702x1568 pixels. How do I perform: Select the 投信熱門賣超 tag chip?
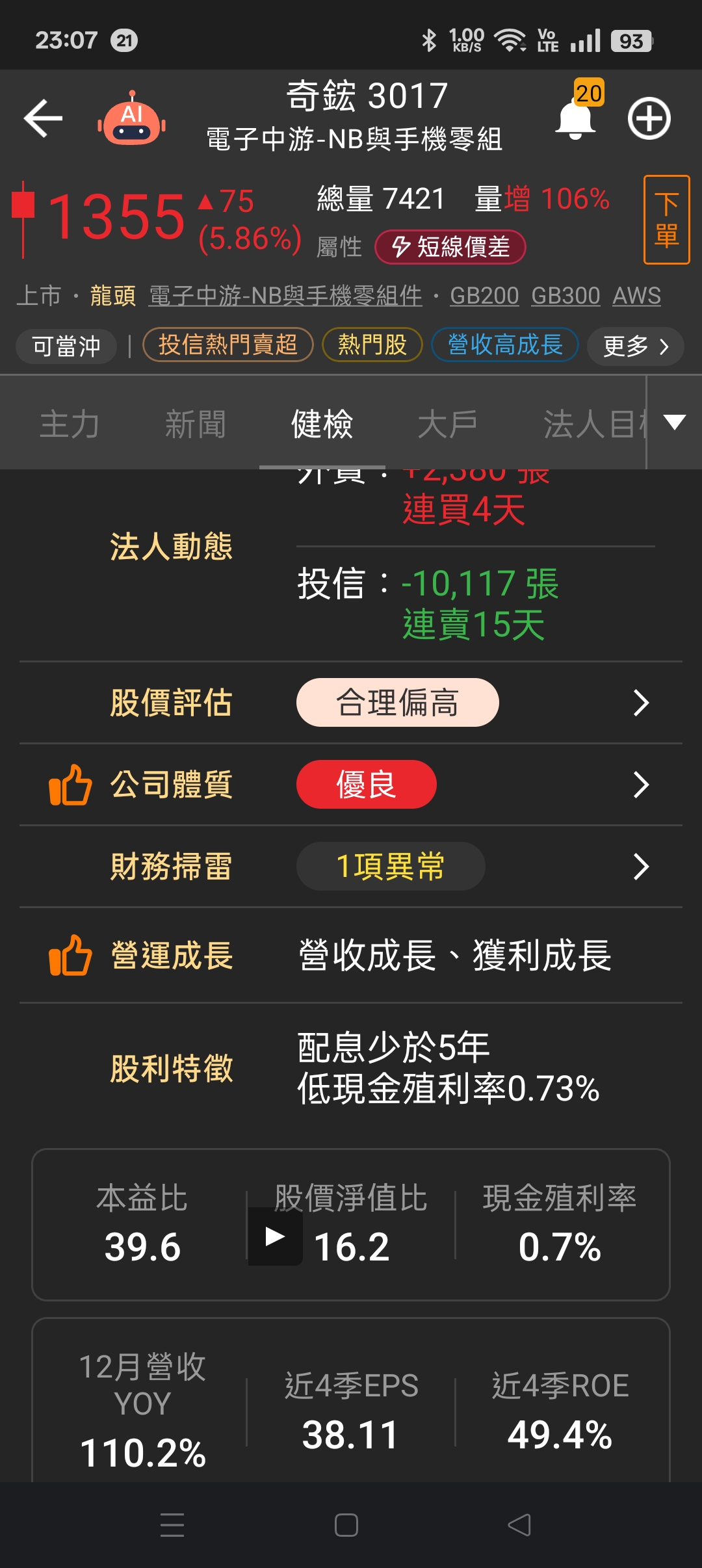tap(227, 345)
